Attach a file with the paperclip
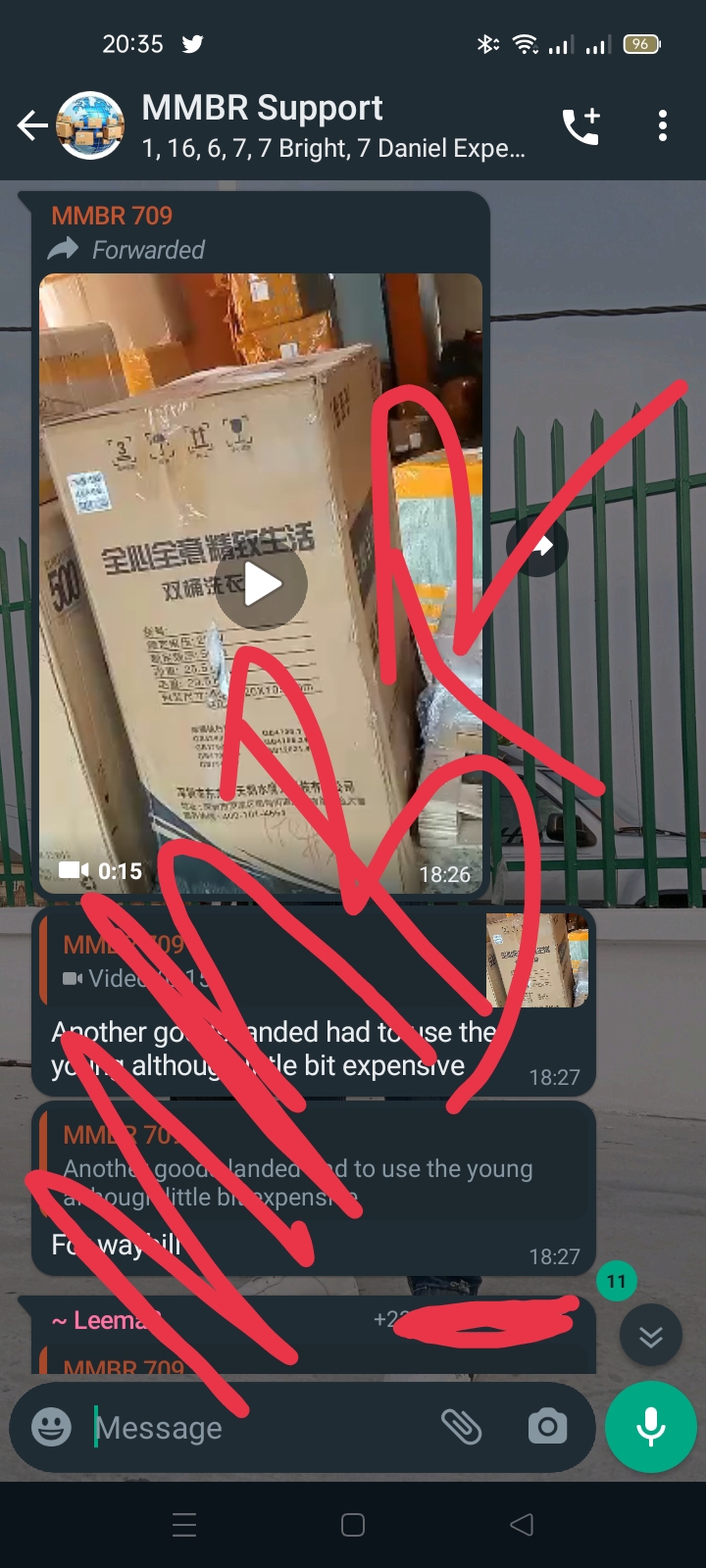 pos(461,1427)
